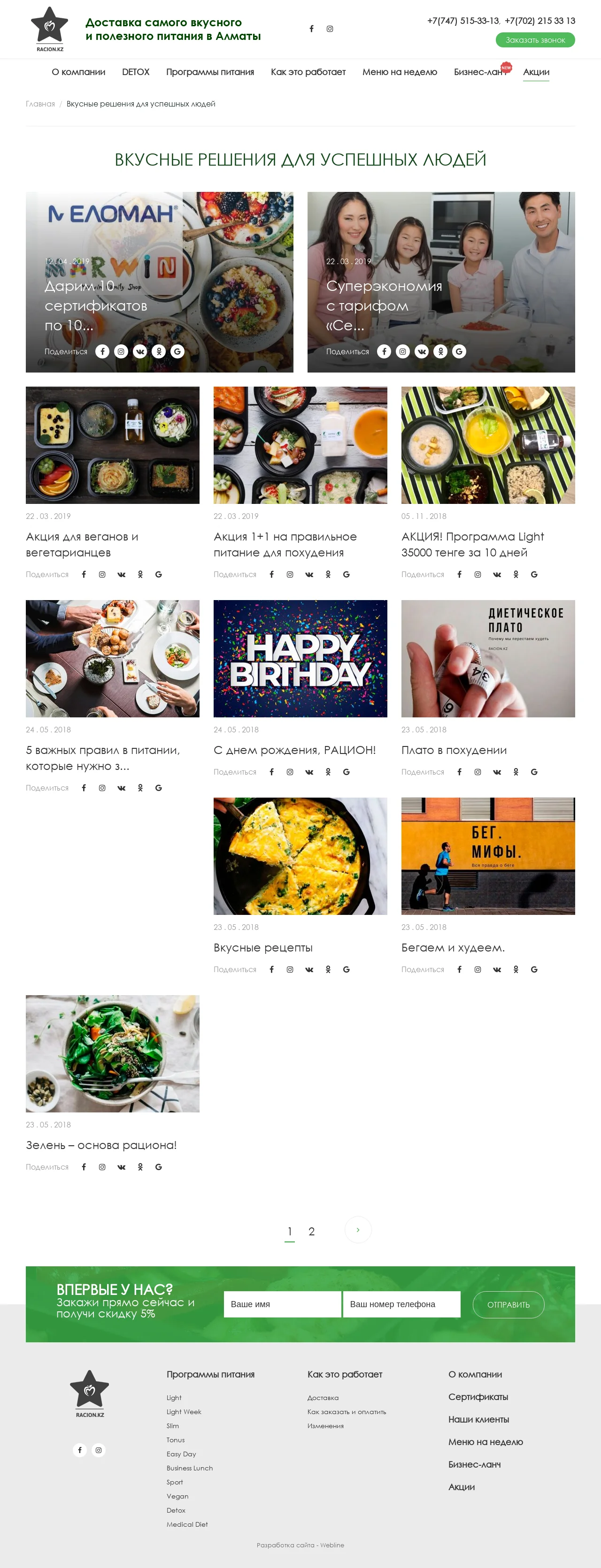This screenshot has height=1568, width=601.
Task: Open the DETOX menu item
Action: pyautogui.click(x=135, y=72)
